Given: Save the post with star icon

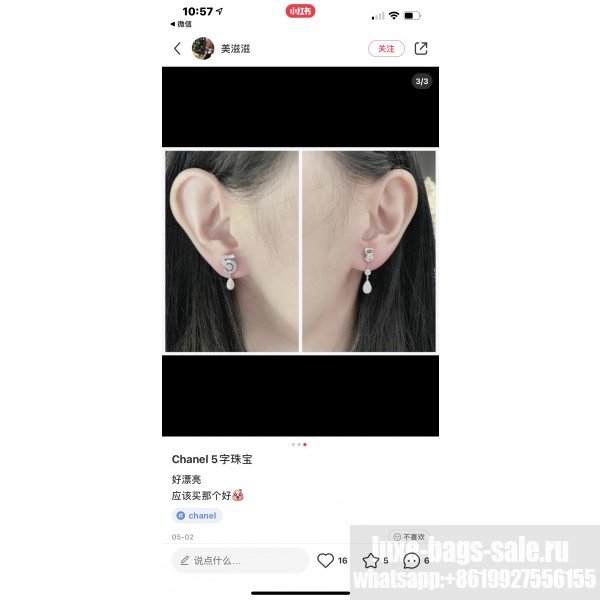Looking at the screenshot, I should click(370, 560).
